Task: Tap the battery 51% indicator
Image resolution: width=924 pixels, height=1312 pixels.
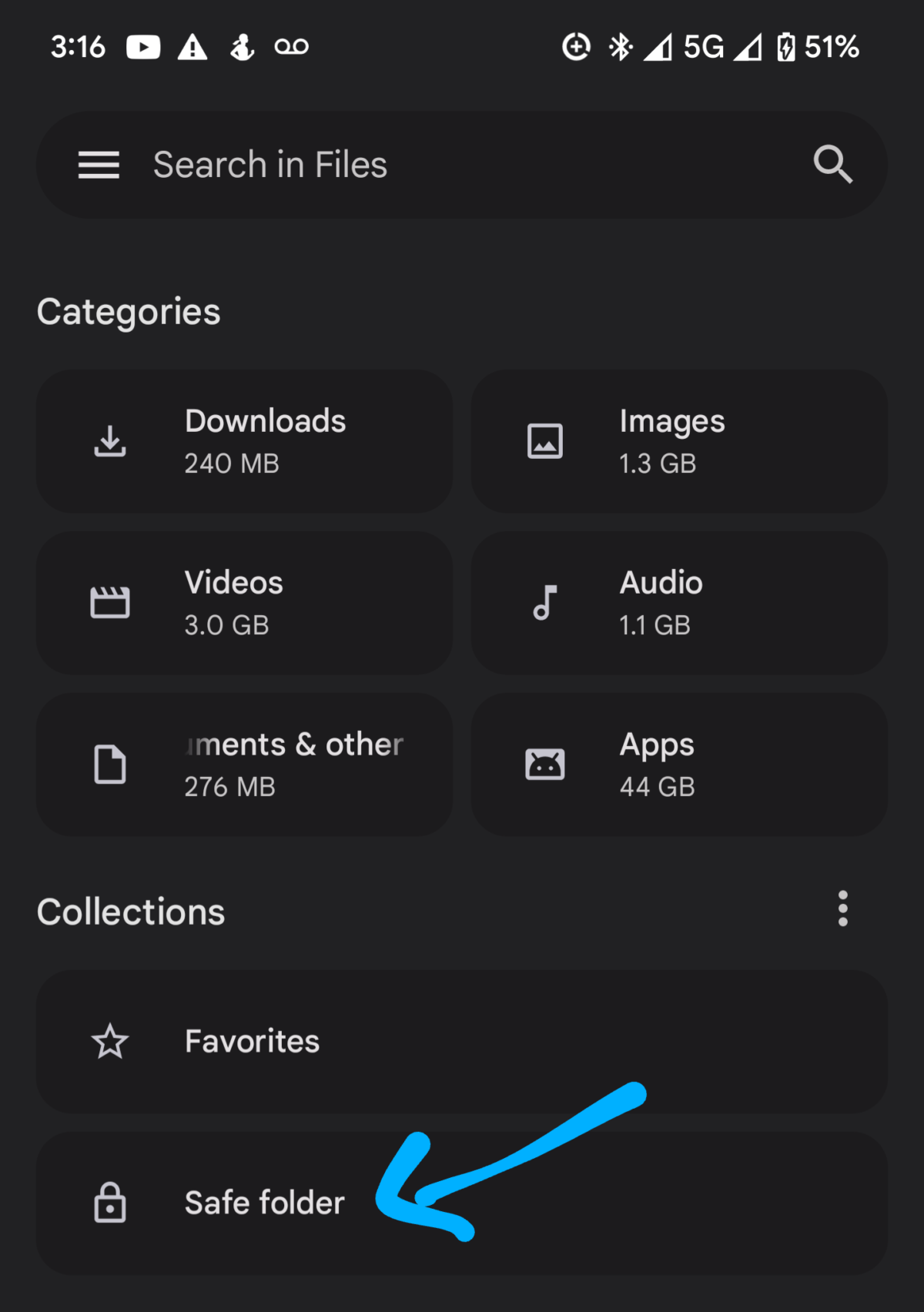Action: (x=819, y=46)
